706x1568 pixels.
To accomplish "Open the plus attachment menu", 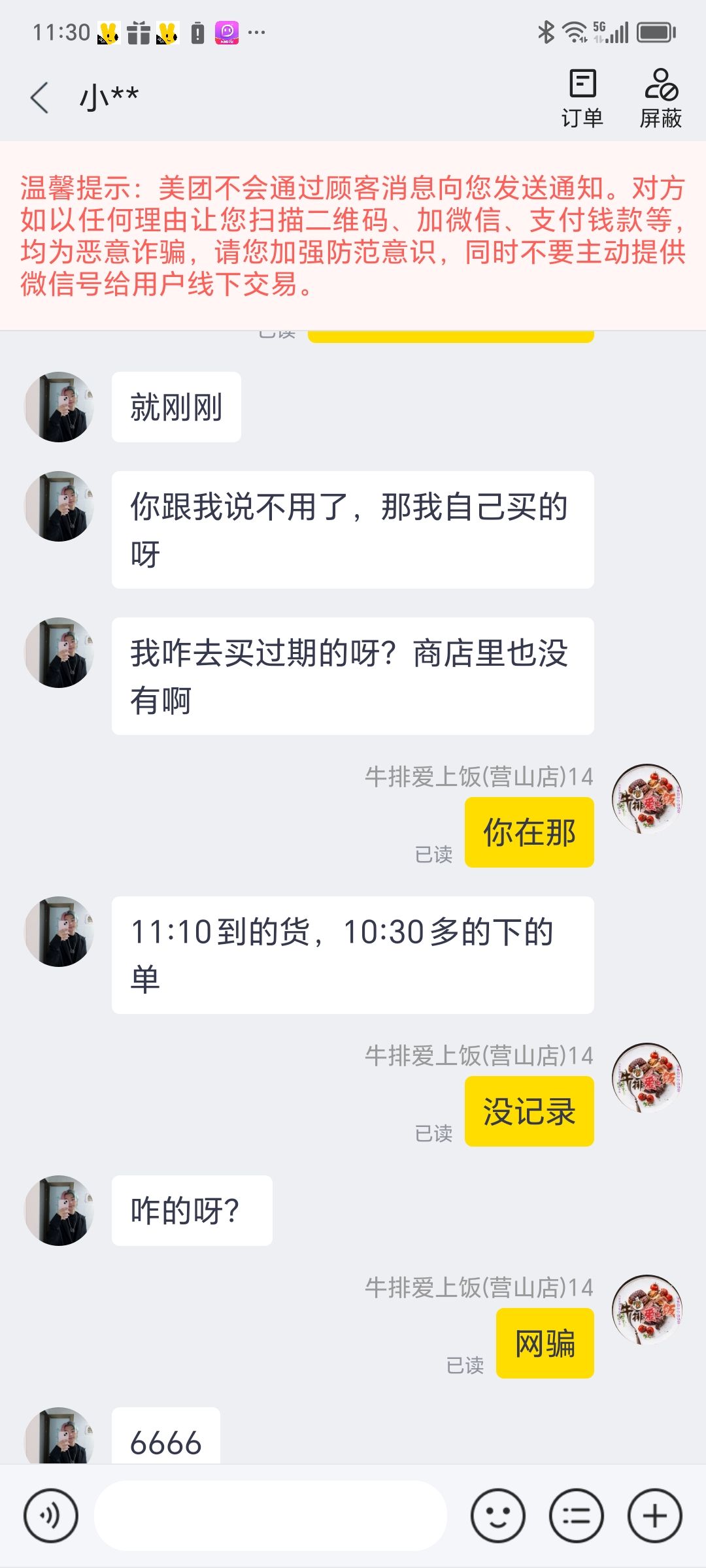I will [654, 1516].
